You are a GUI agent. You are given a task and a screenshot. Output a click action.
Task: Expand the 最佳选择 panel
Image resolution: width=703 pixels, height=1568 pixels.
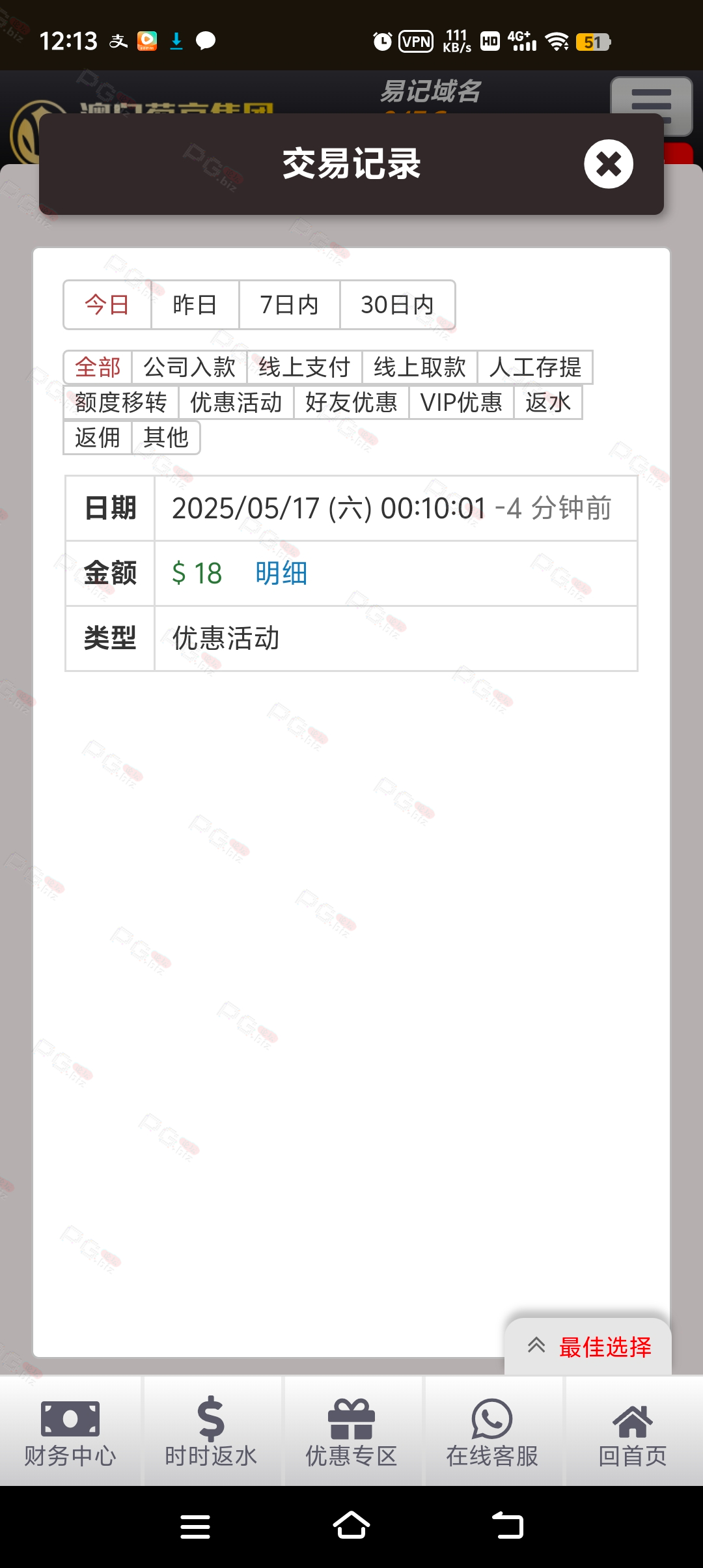(x=588, y=1347)
